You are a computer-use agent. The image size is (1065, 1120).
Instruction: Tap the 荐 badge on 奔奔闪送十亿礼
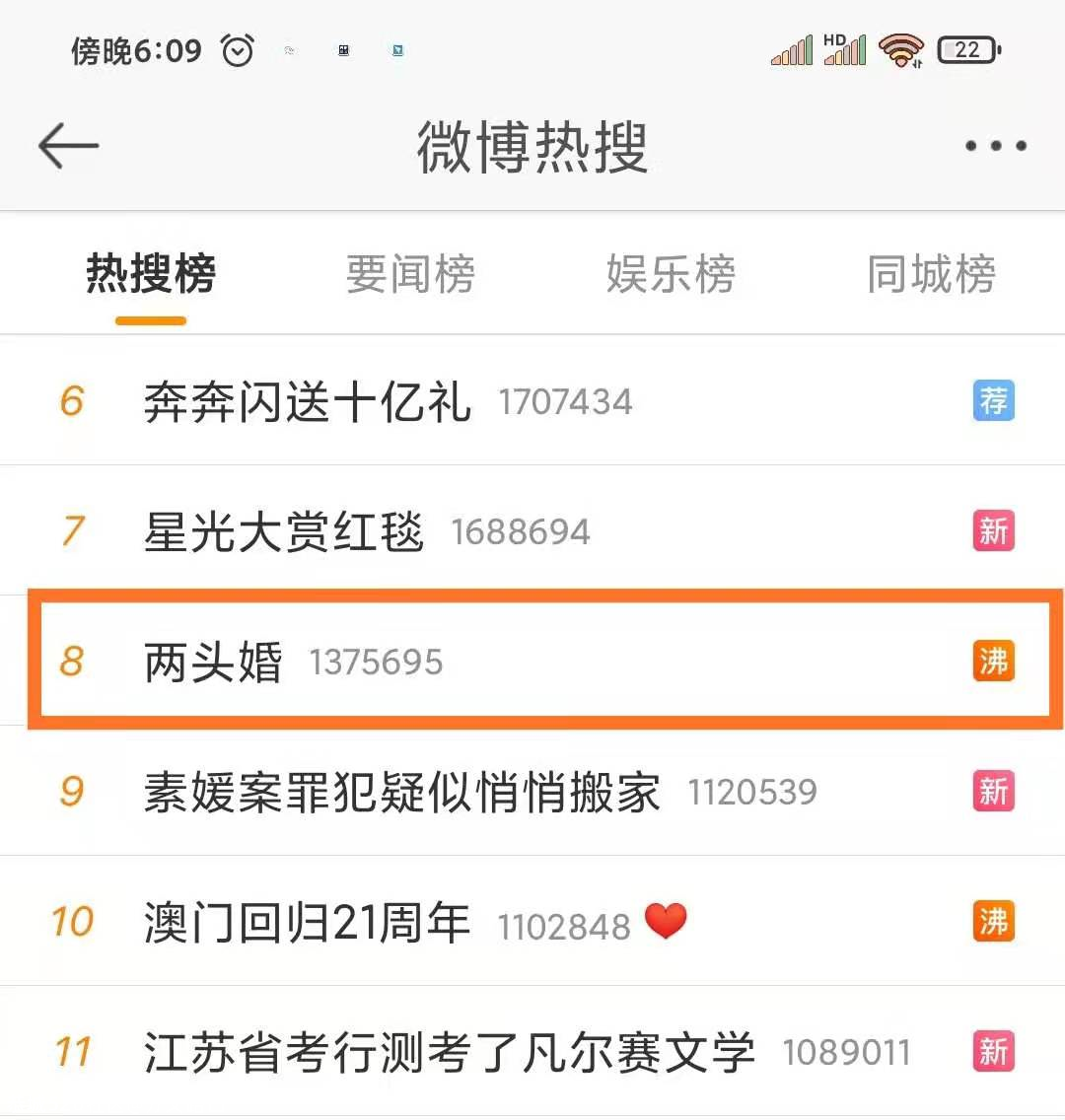993,400
